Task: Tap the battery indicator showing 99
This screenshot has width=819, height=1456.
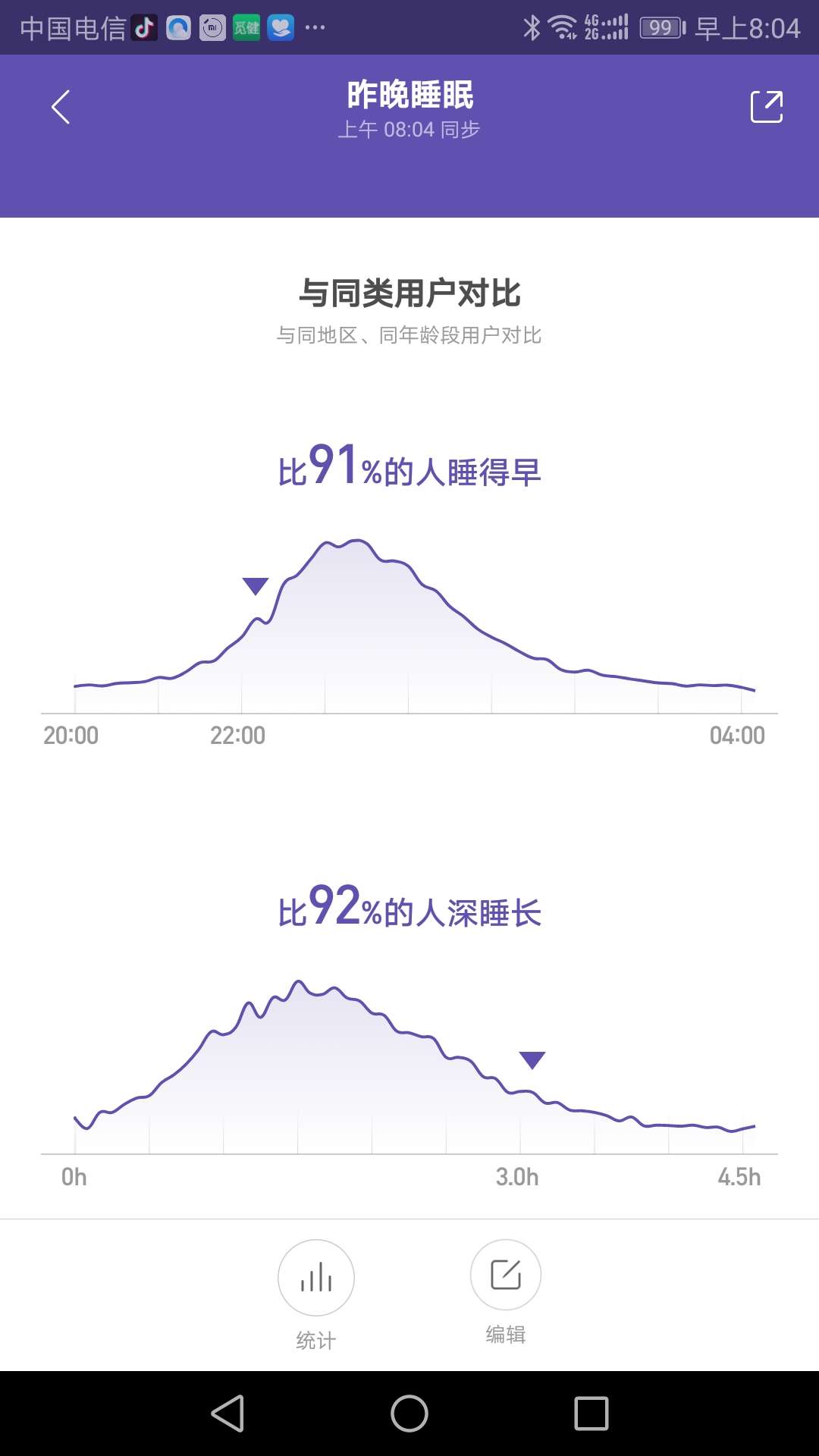Action: [x=659, y=27]
